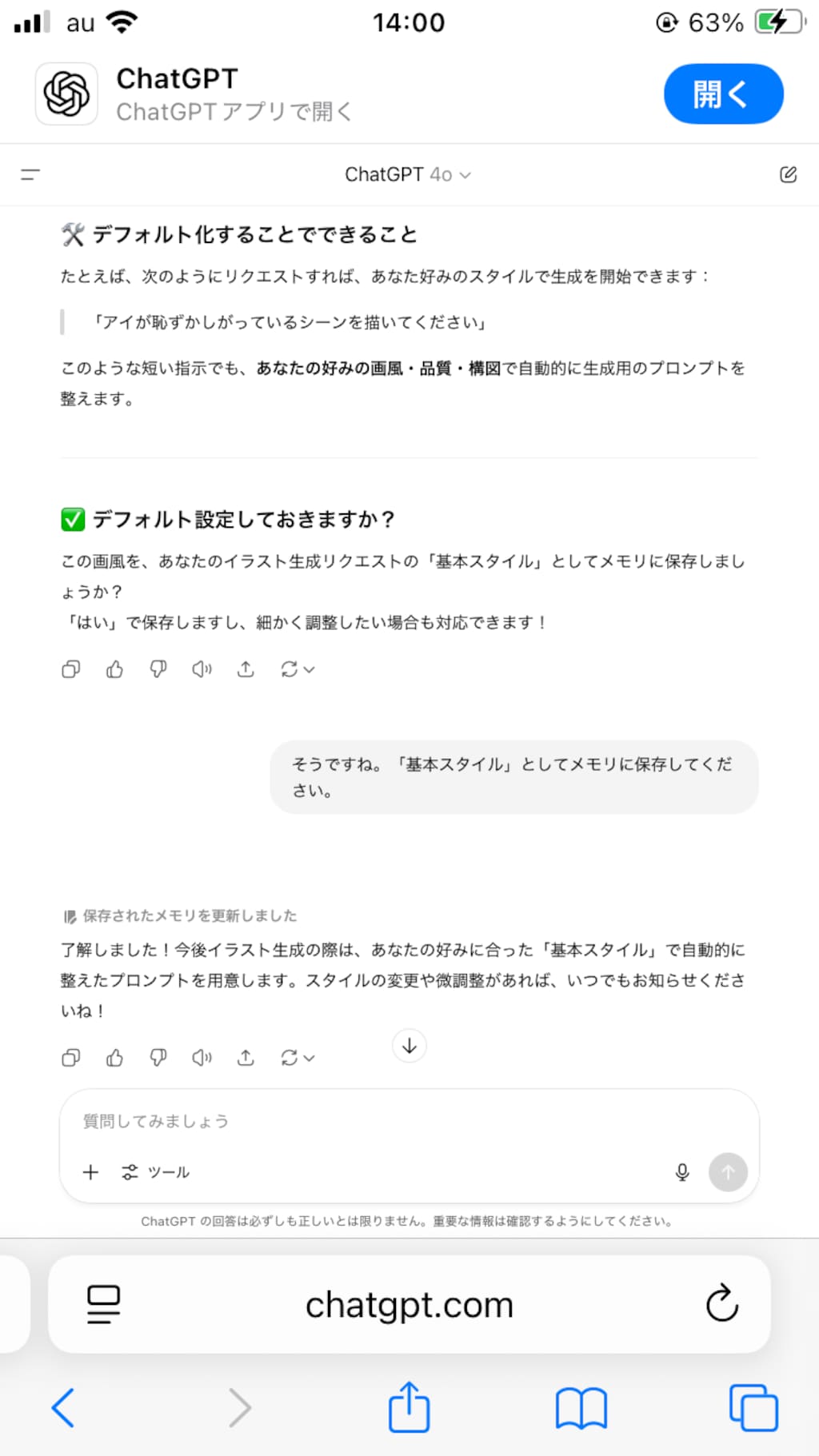Jump to latest message with the down arrow
The image size is (819, 1456).
click(409, 1046)
